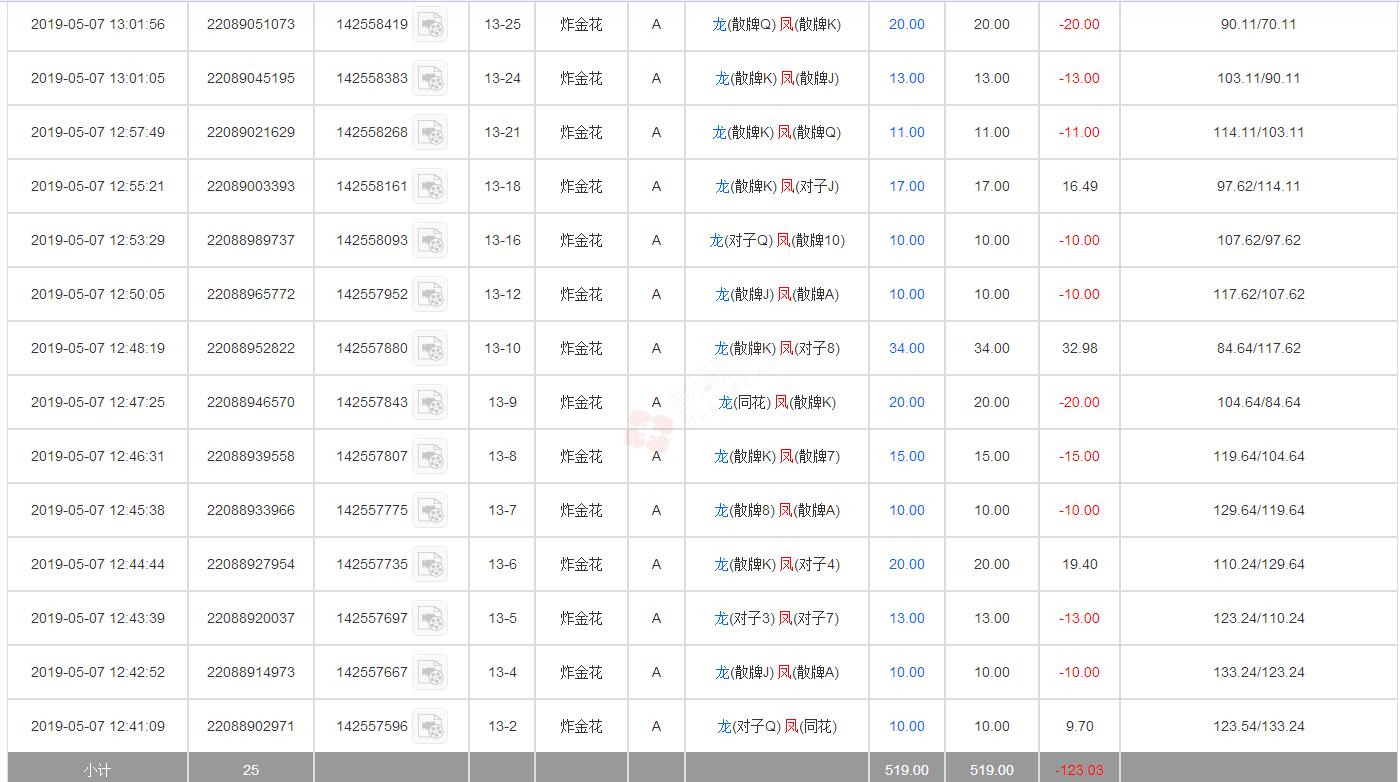This screenshot has width=1400, height=782.
Task: Open video replay icon for round 142557697
Action: pyautogui.click(x=430, y=618)
